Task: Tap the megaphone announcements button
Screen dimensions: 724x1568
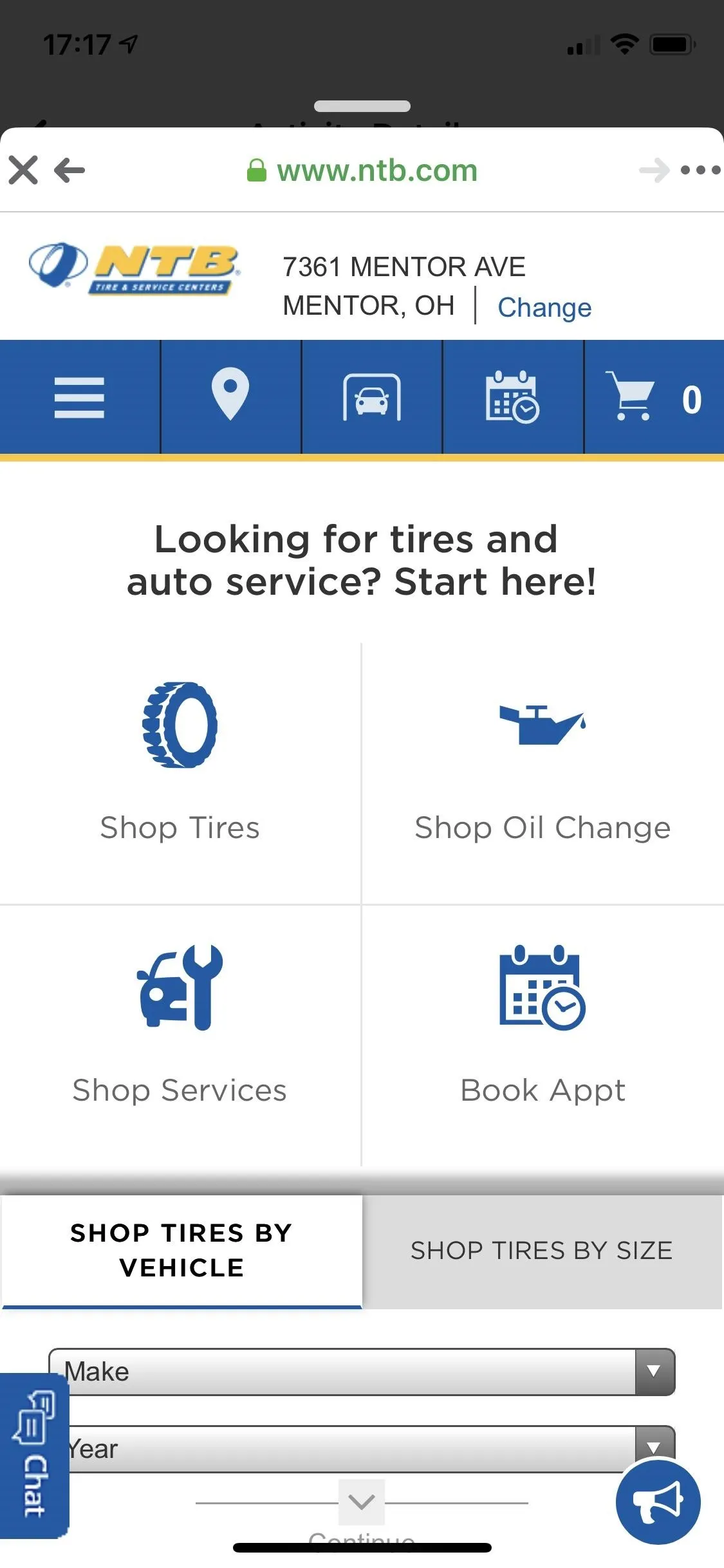Action: [658, 1501]
